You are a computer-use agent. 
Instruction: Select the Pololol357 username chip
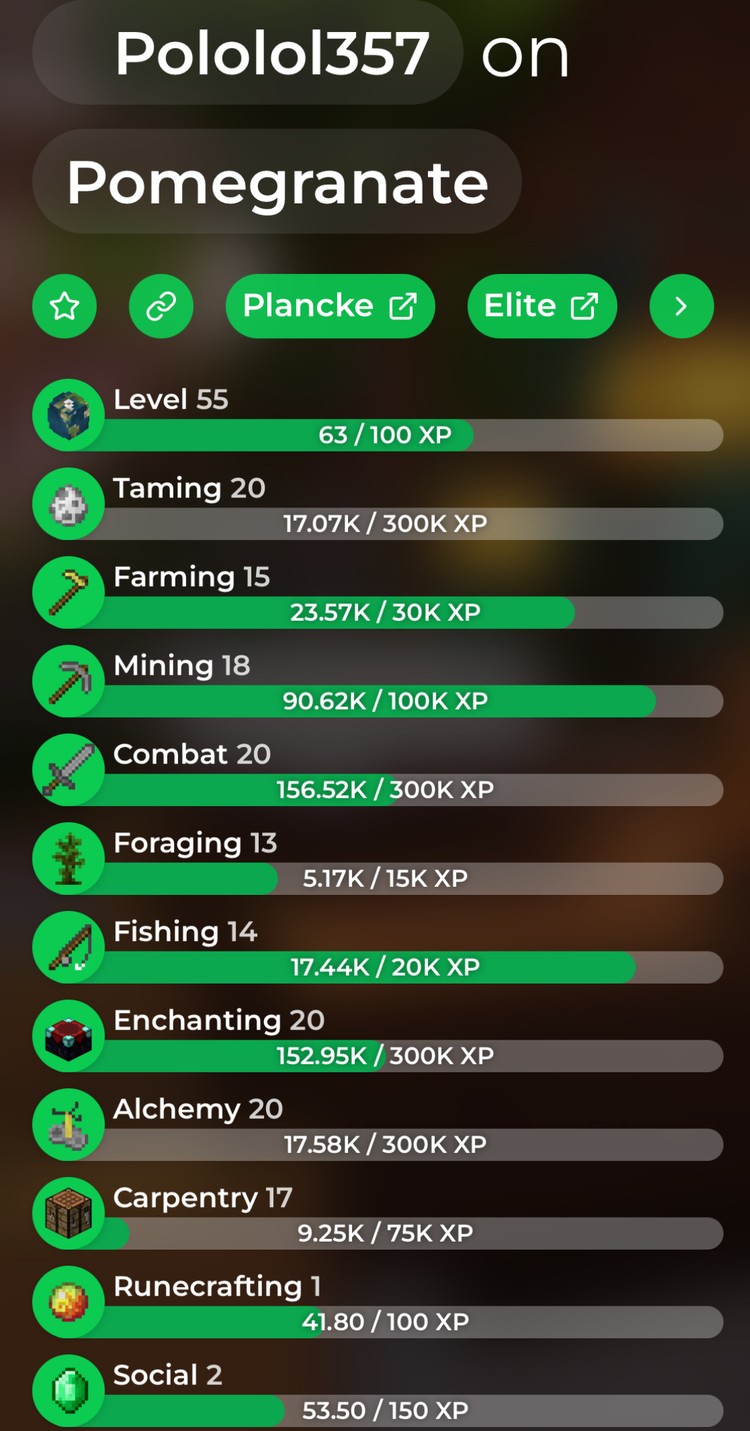[x=248, y=54]
